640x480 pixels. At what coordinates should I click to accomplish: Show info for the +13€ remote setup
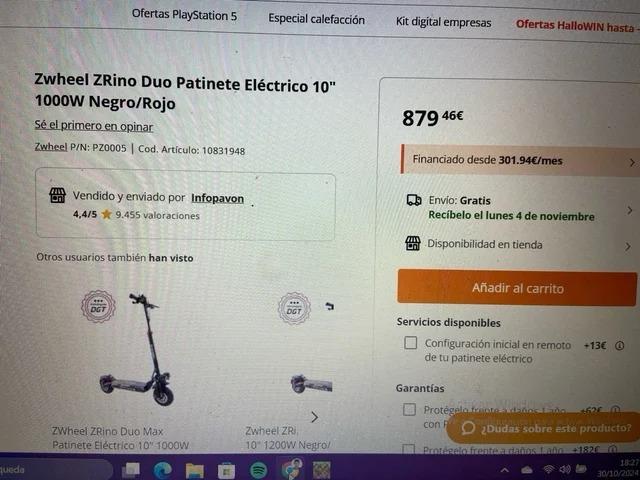pos(620,346)
